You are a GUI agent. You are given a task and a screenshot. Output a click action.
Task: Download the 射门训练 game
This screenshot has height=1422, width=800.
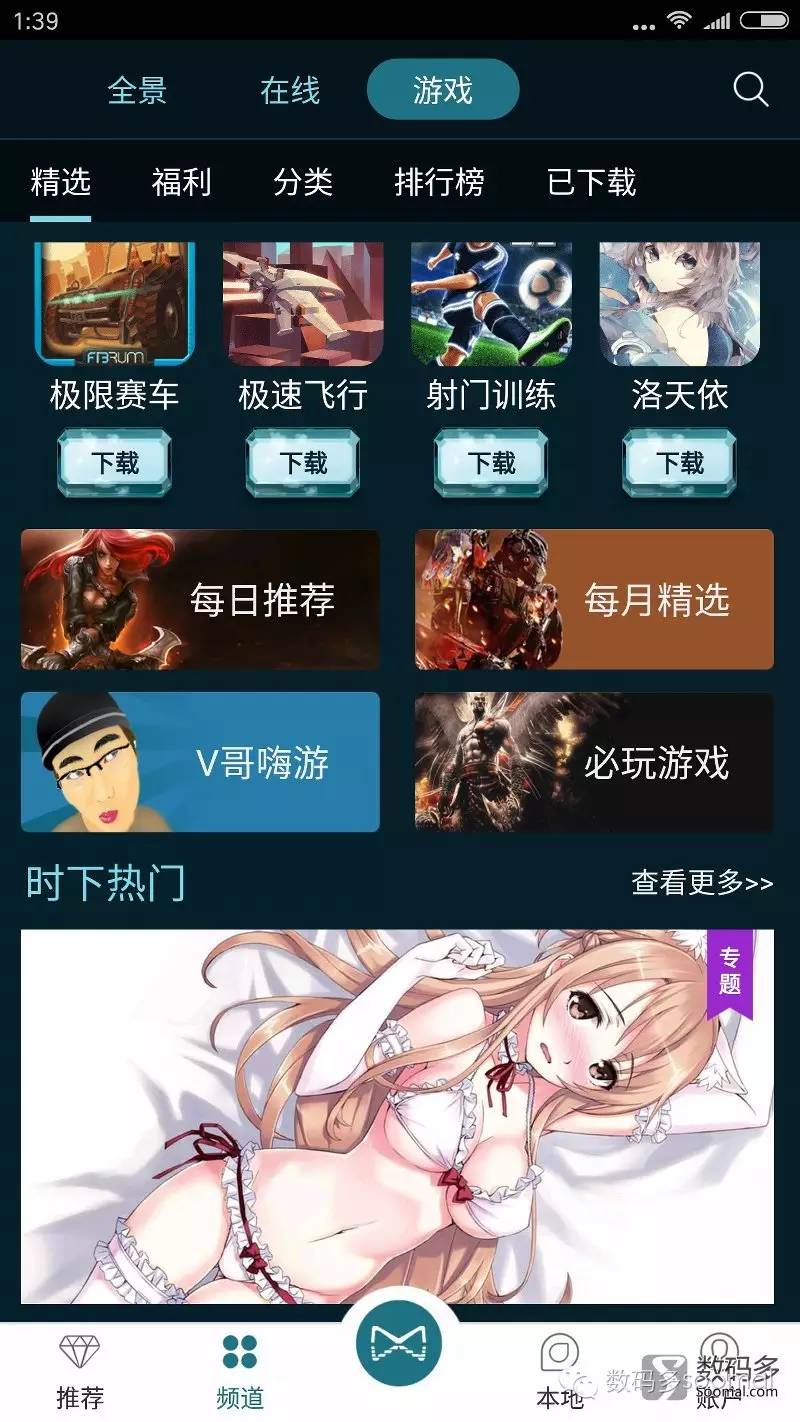point(491,462)
